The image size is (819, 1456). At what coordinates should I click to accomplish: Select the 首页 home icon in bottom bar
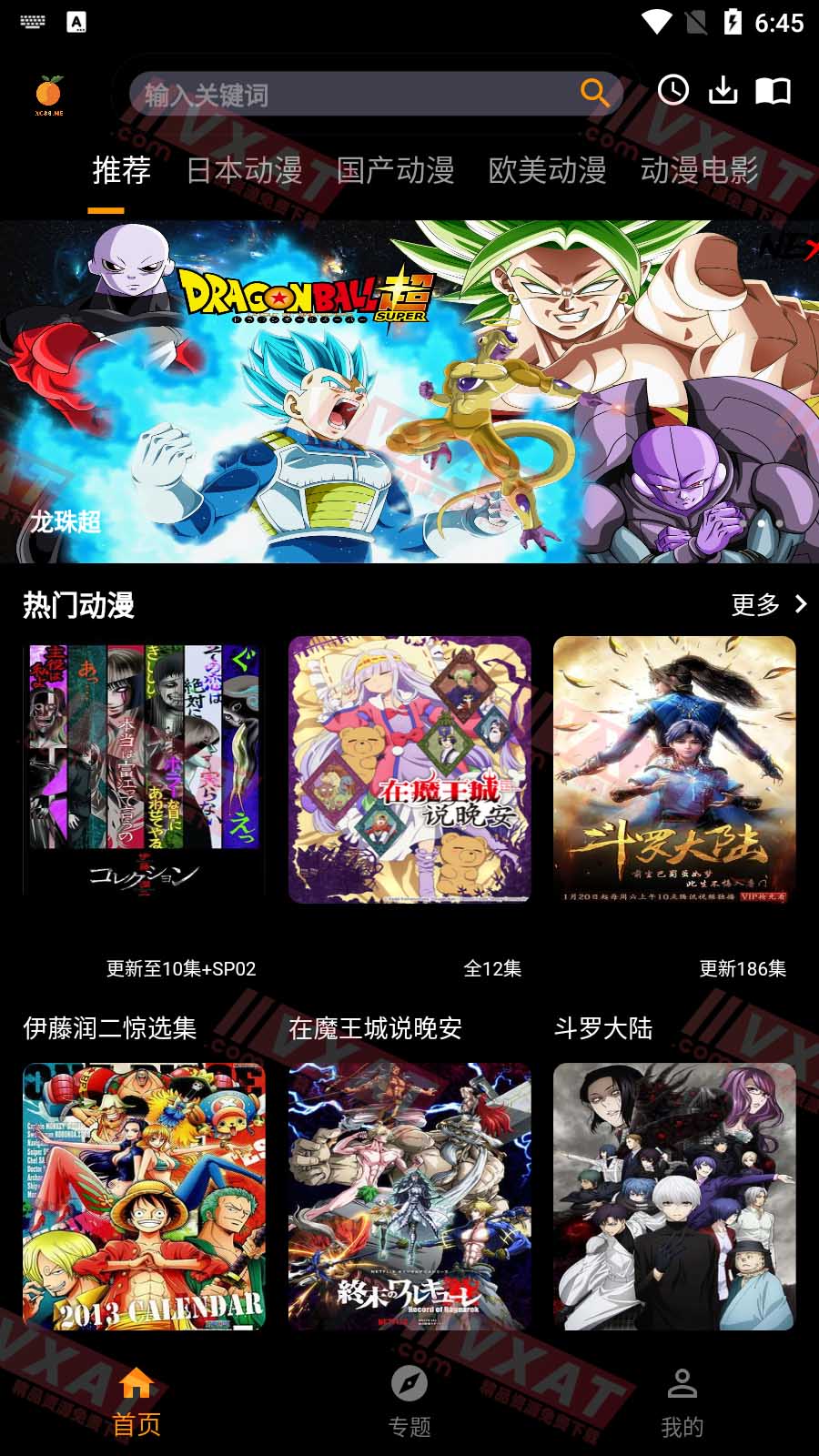[136, 1385]
